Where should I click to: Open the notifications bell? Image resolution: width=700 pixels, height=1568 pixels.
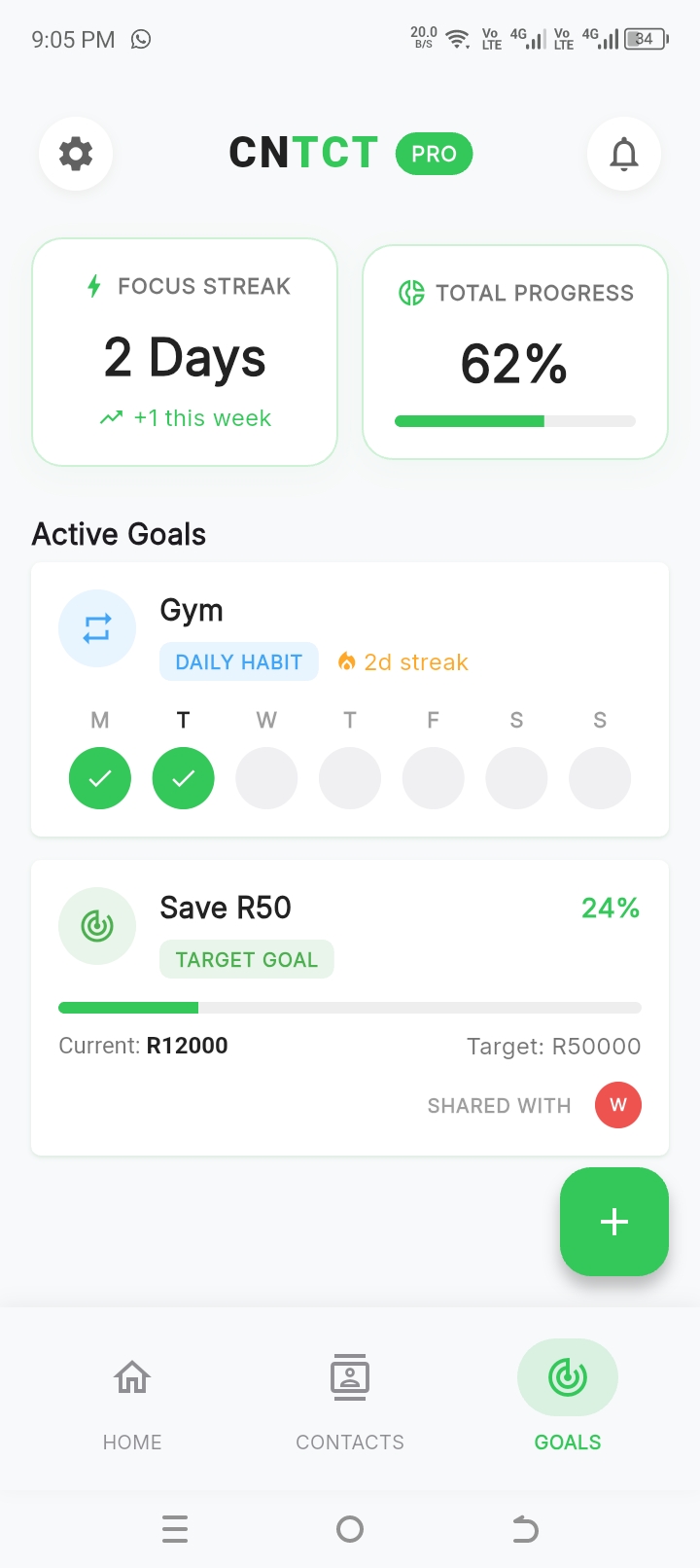pyautogui.click(x=624, y=153)
